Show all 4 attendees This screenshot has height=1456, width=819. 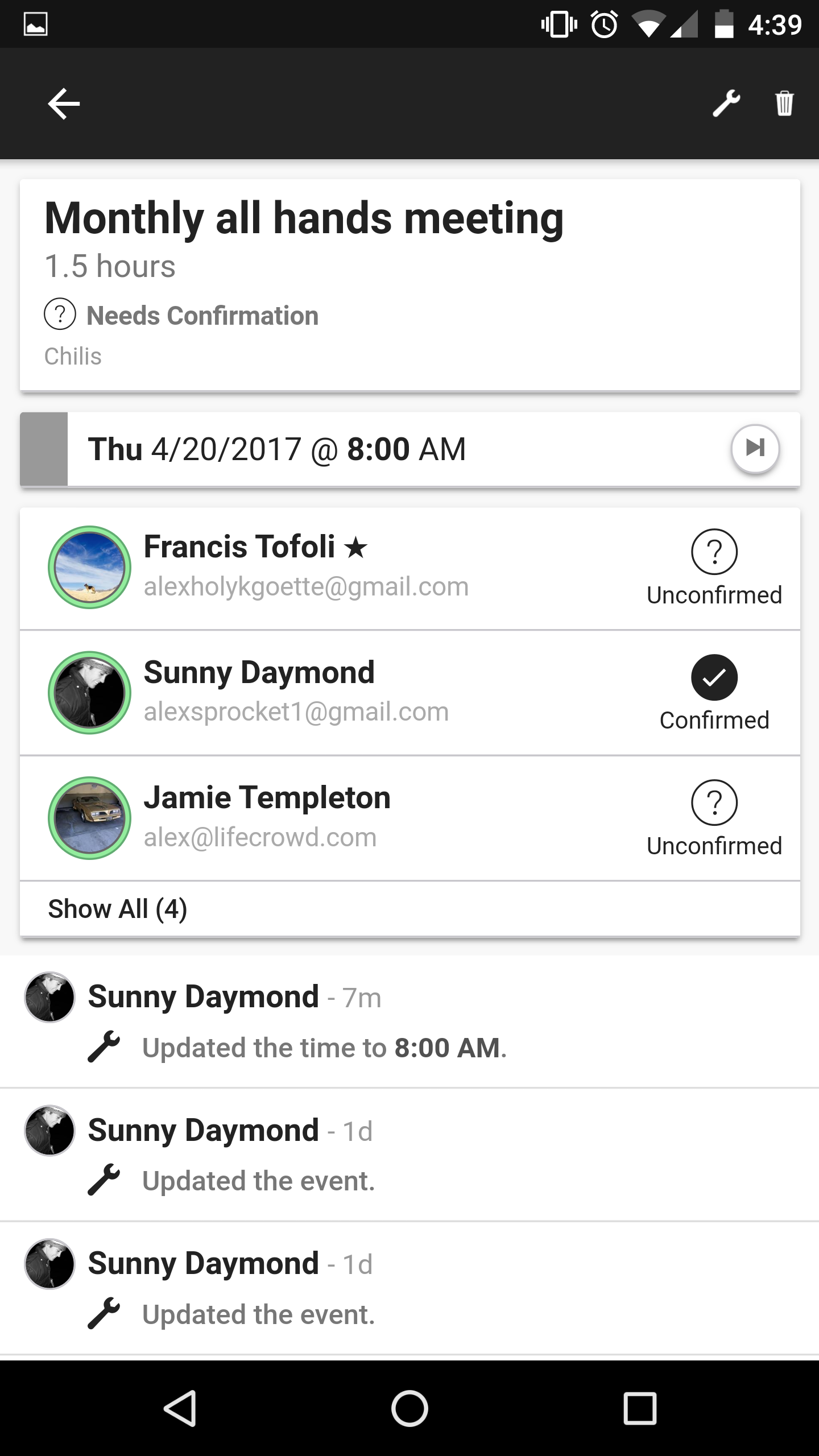pos(118,909)
